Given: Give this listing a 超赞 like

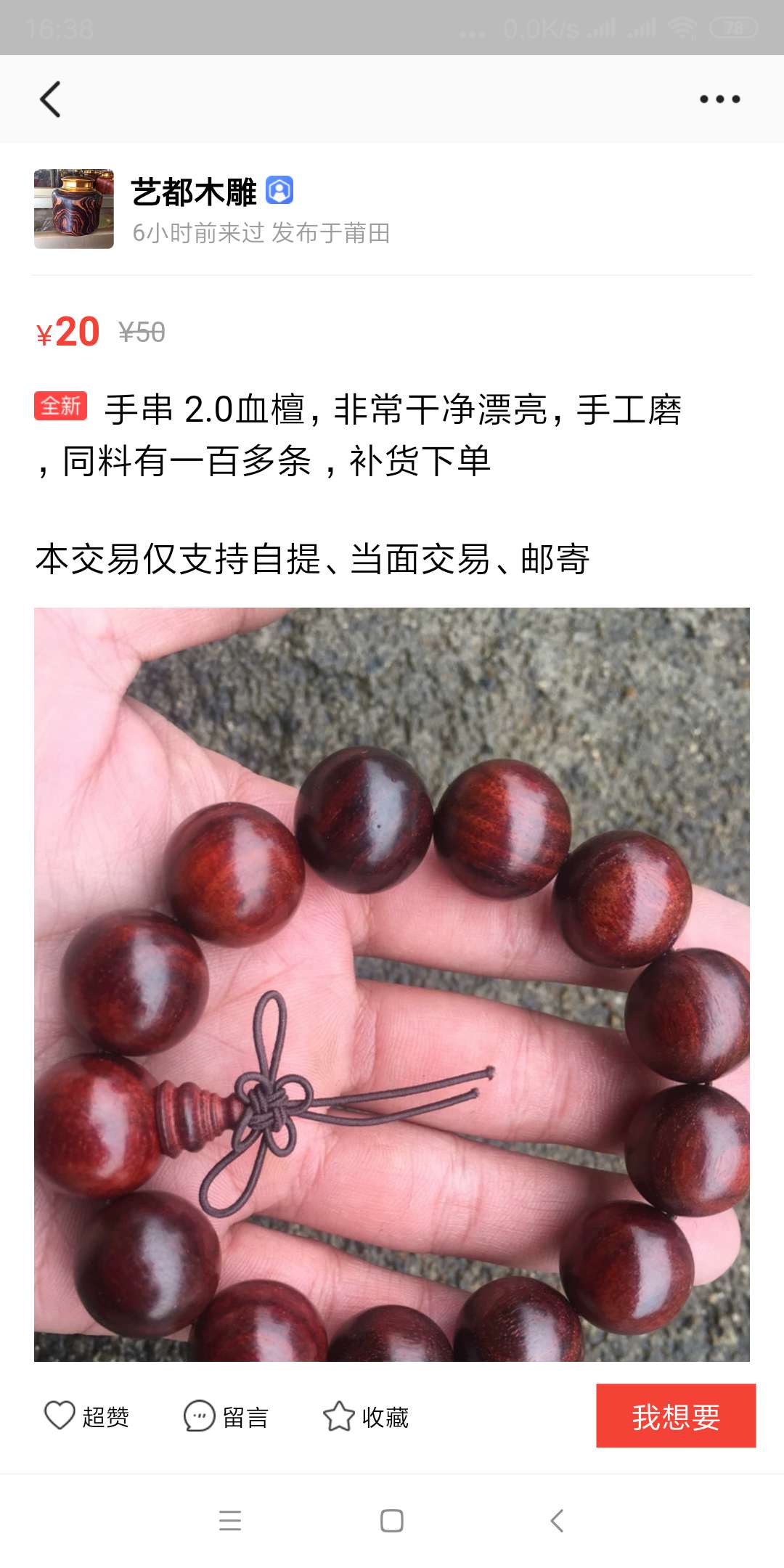Looking at the screenshot, I should click(87, 1416).
